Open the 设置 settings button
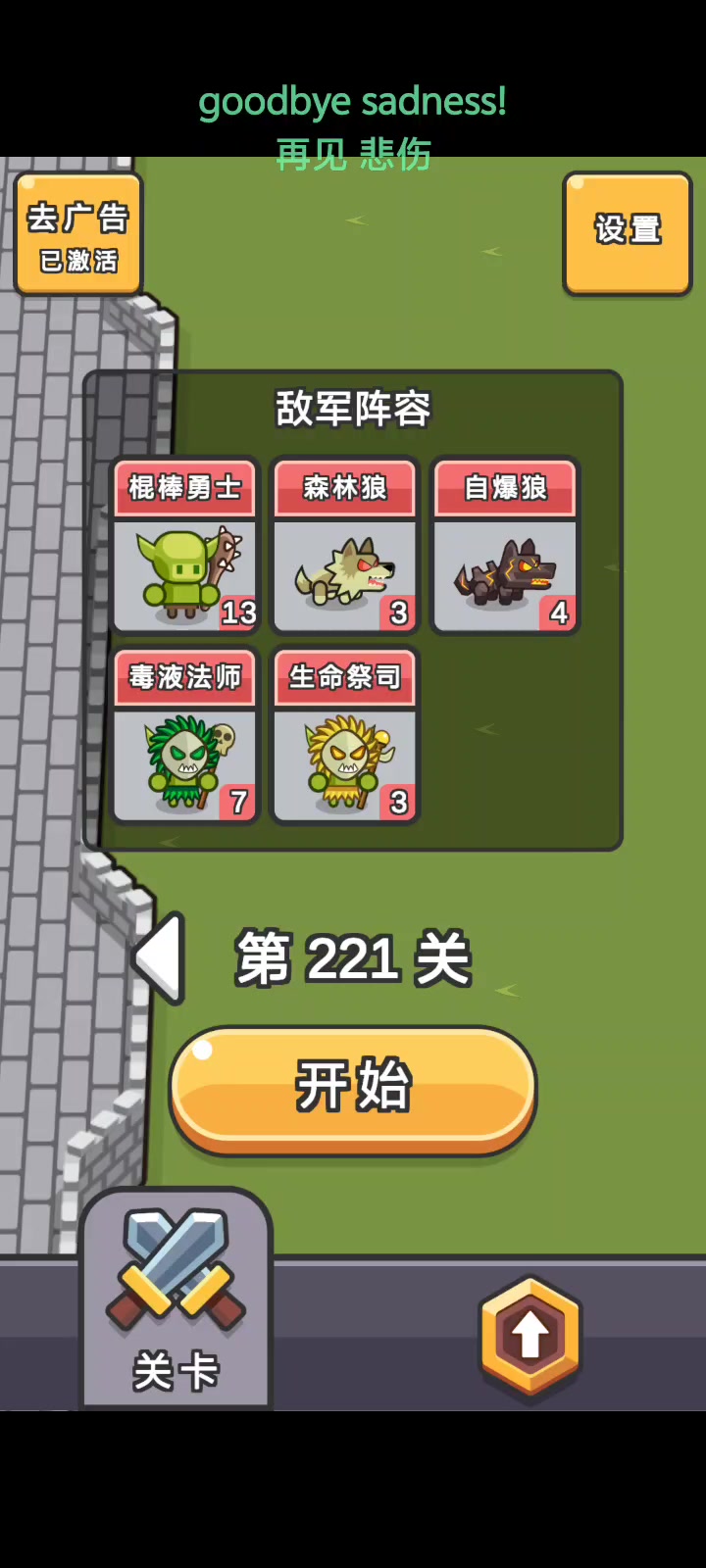706x1568 pixels. (x=628, y=232)
